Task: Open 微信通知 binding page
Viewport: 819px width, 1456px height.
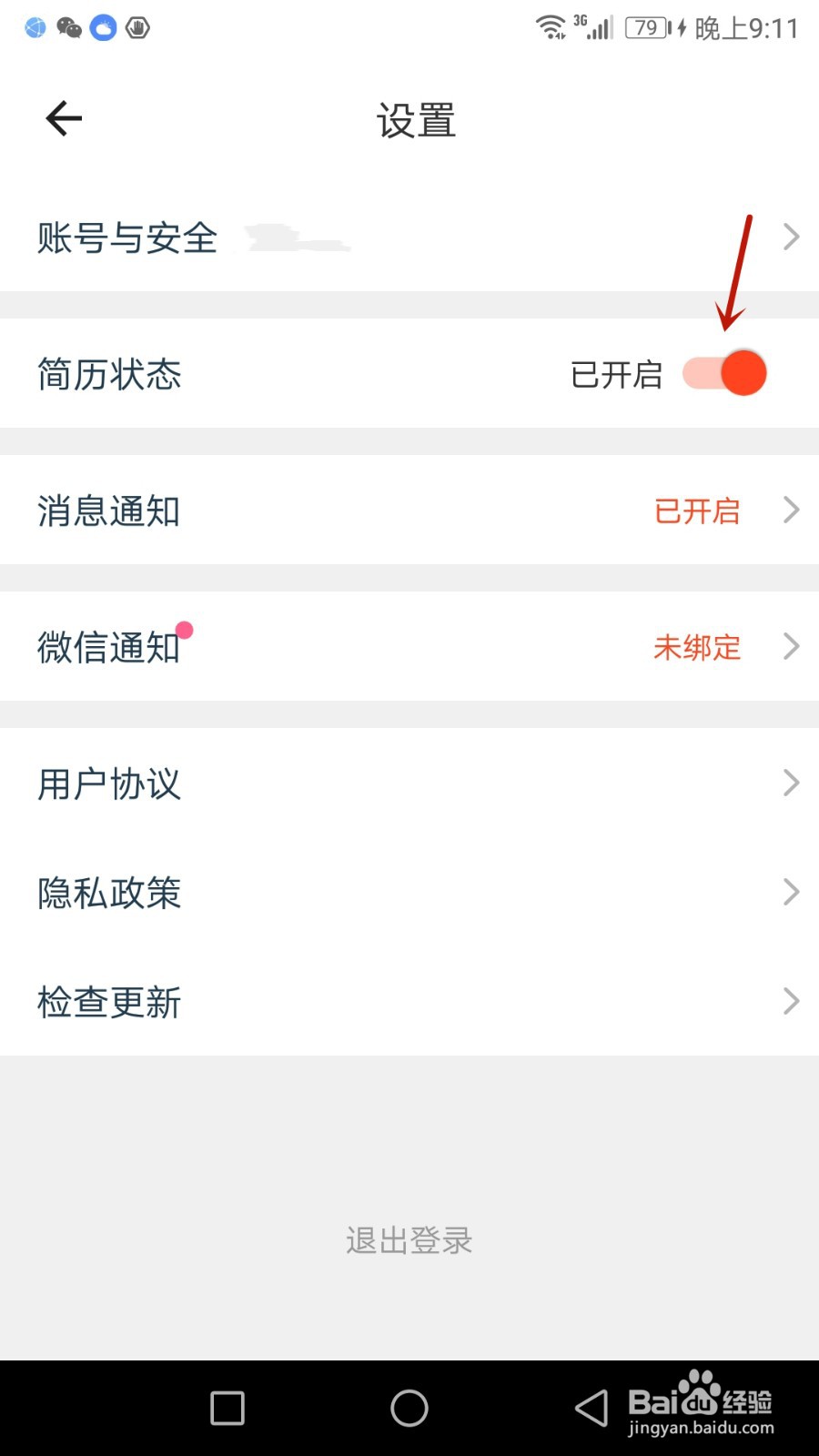Action: (409, 646)
